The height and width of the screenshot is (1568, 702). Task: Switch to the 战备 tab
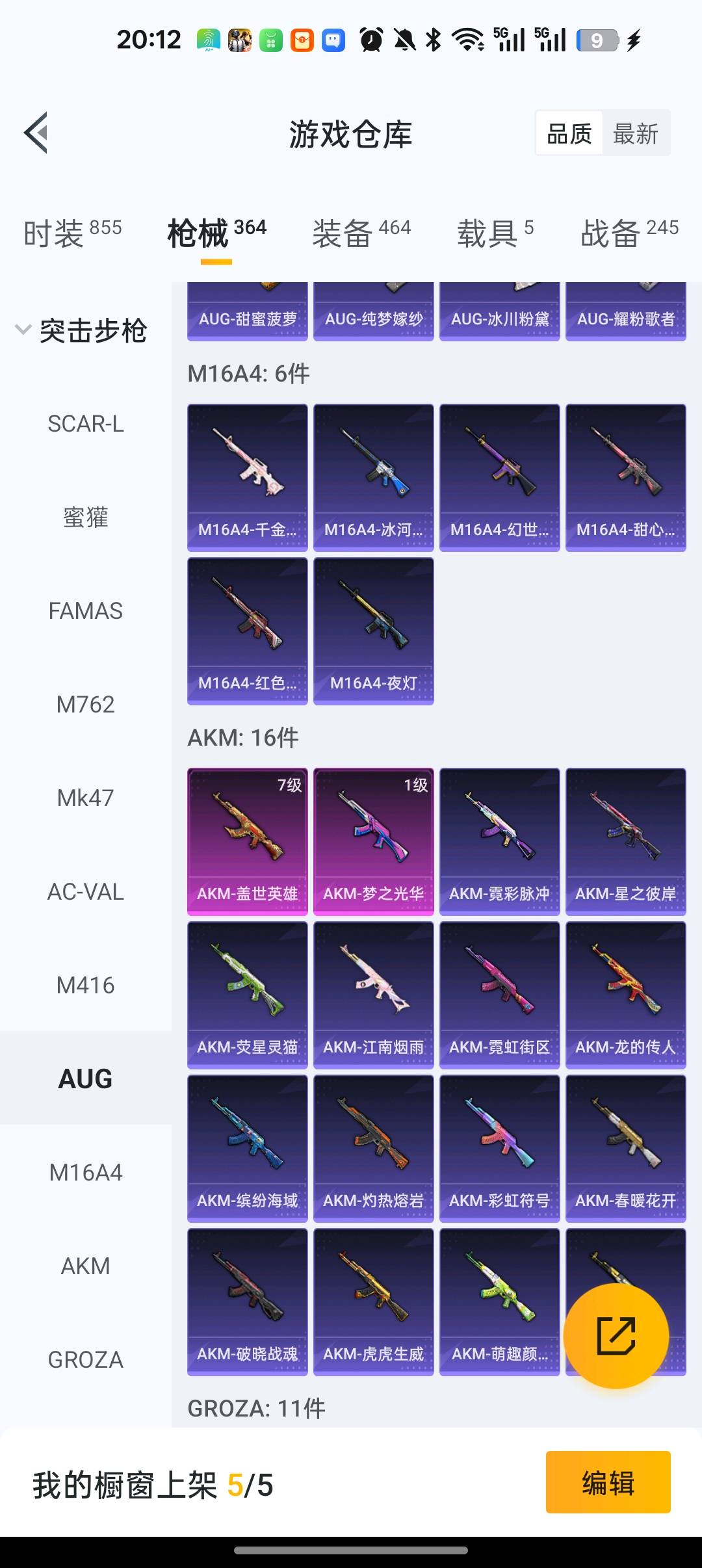629,233
